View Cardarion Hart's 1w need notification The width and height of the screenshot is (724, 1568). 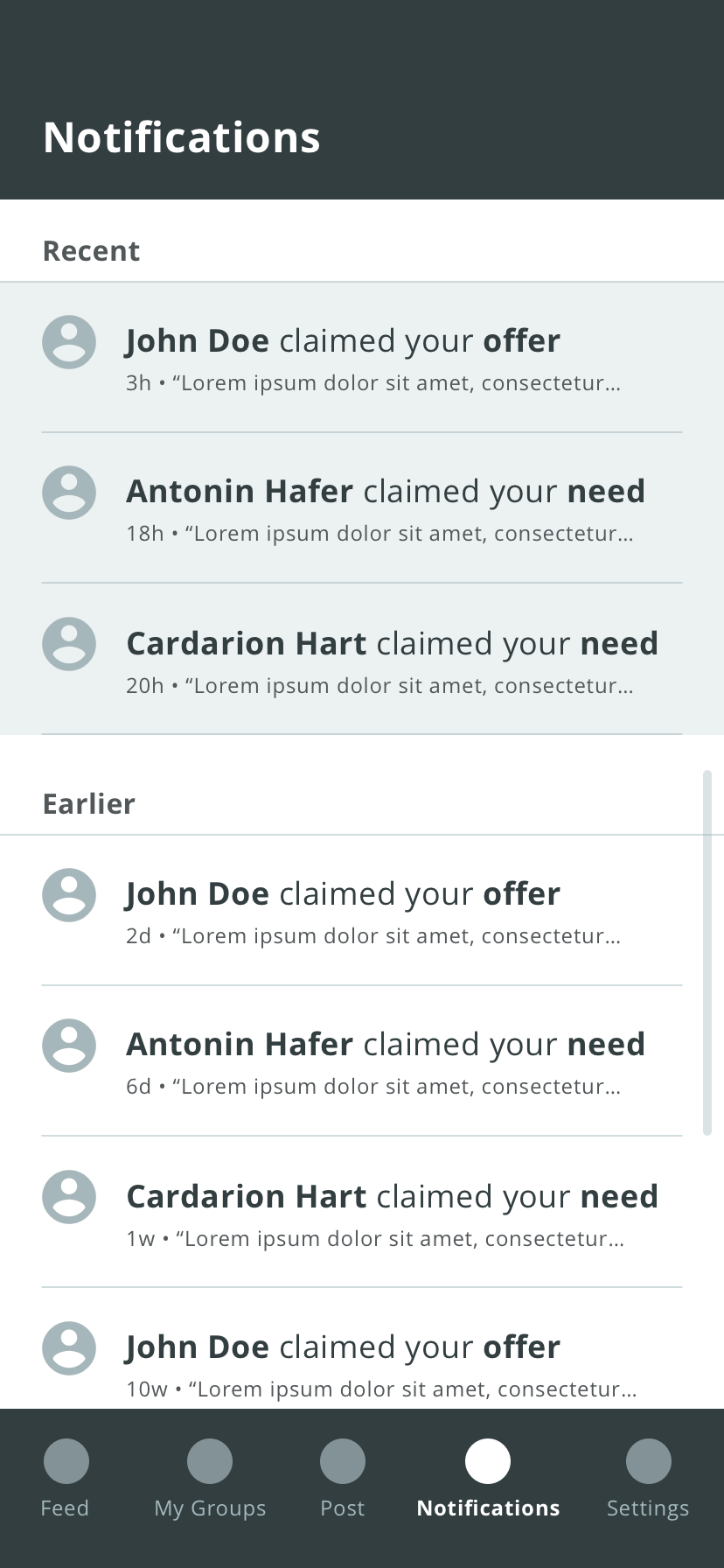(x=362, y=1212)
